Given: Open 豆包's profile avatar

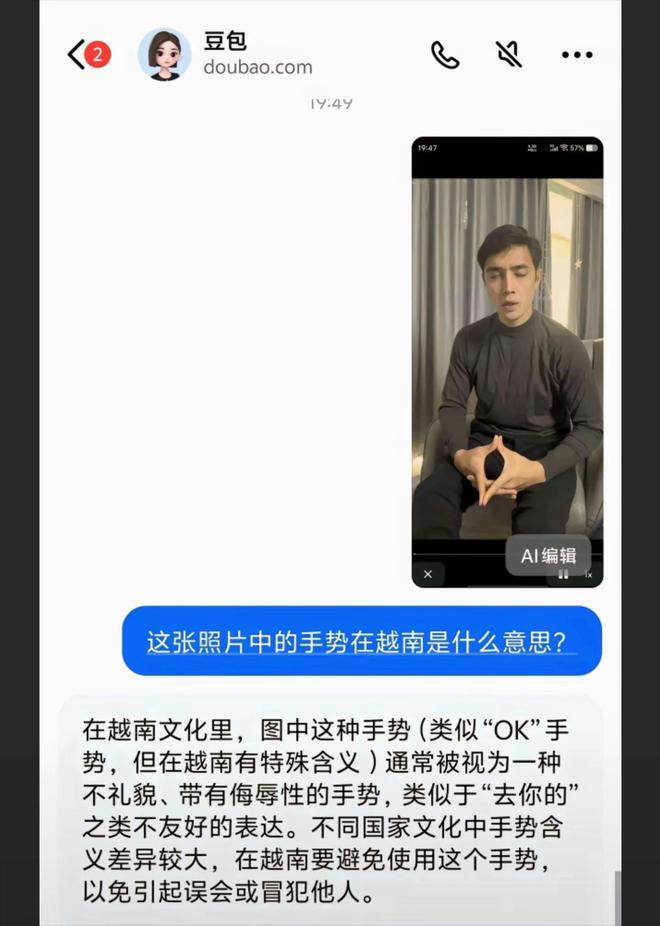Looking at the screenshot, I should (x=164, y=55).
